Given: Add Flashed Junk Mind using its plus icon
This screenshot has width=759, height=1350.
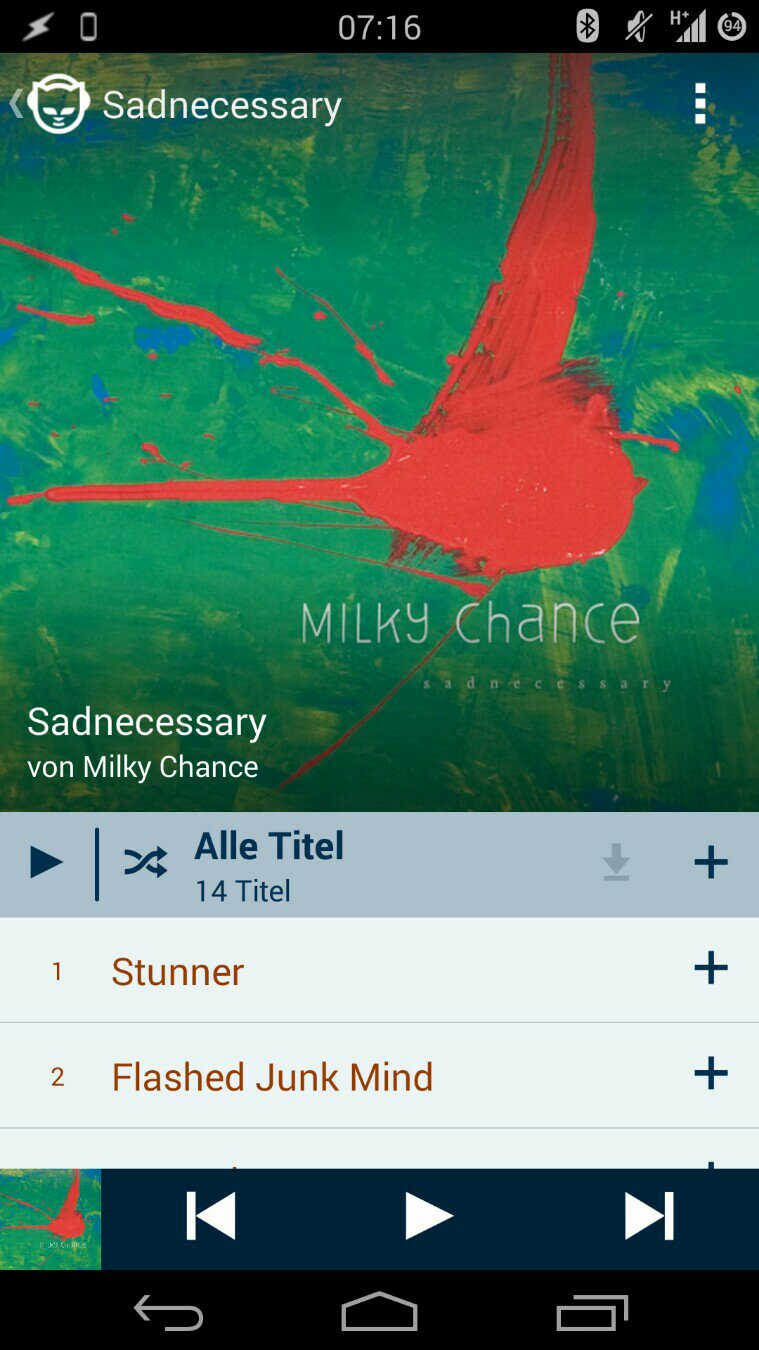Looking at the screenshot, I should pos(710,1074).
